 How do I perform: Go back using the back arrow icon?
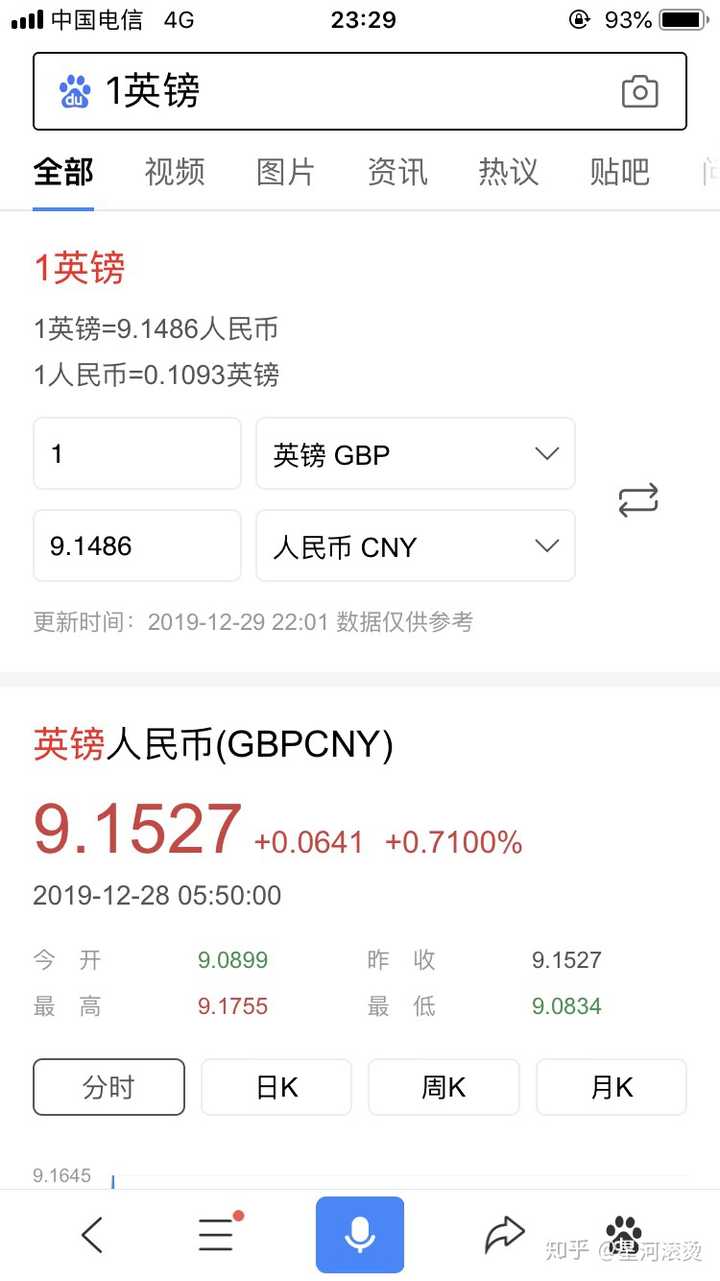tap(92, 1234)
